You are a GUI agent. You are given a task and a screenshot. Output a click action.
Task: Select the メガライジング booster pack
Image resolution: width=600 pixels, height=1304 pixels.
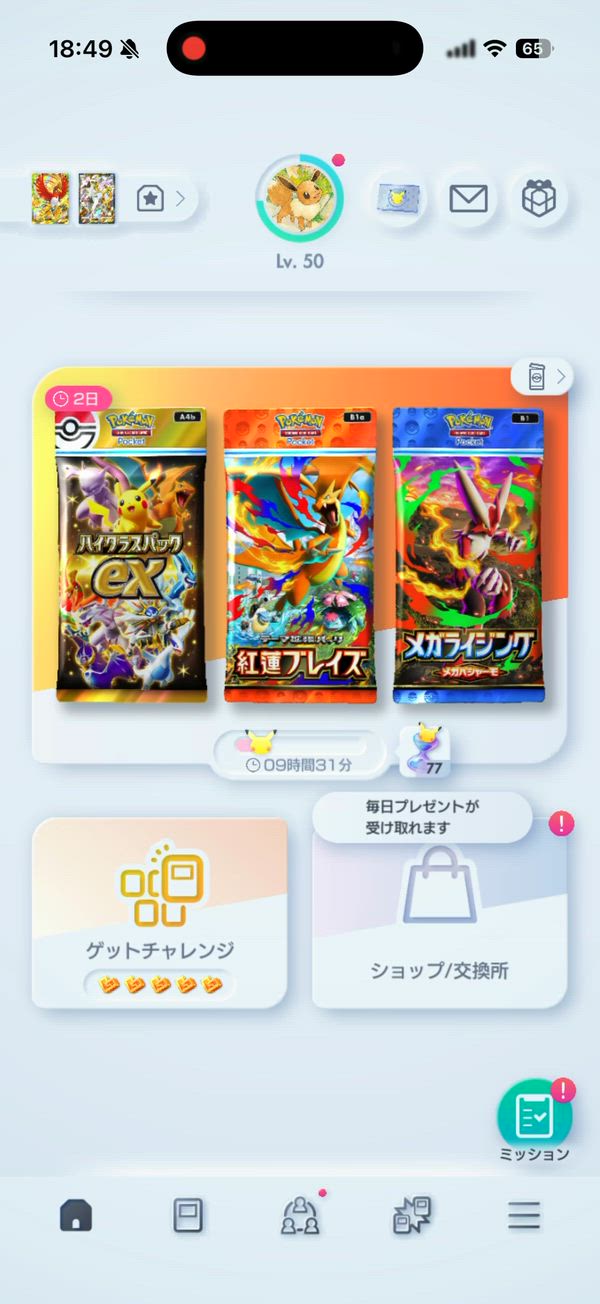468,555
